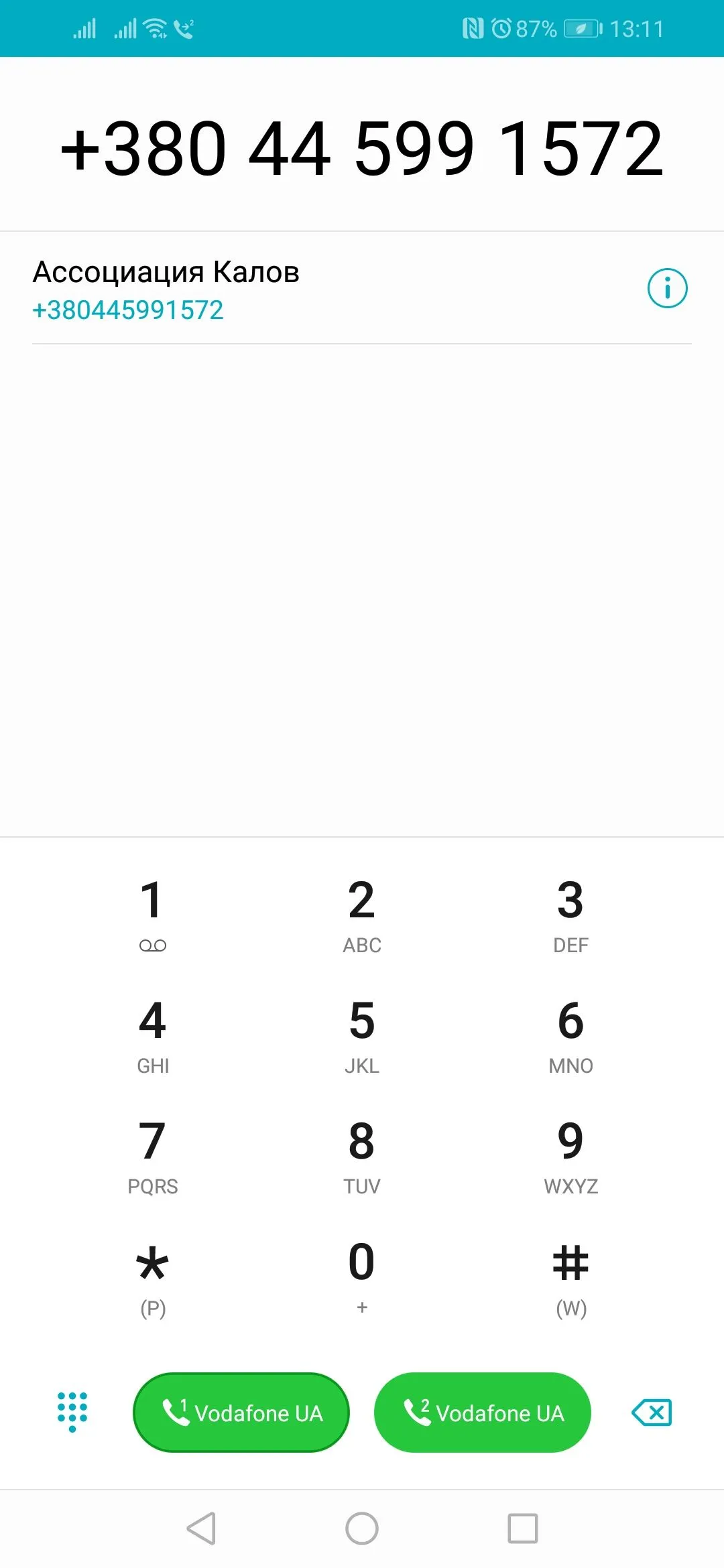The width and height of the screenshot is (724, 1568).
Task: Open recent apps from navigation bar
Action: [x=523, y=1528]
